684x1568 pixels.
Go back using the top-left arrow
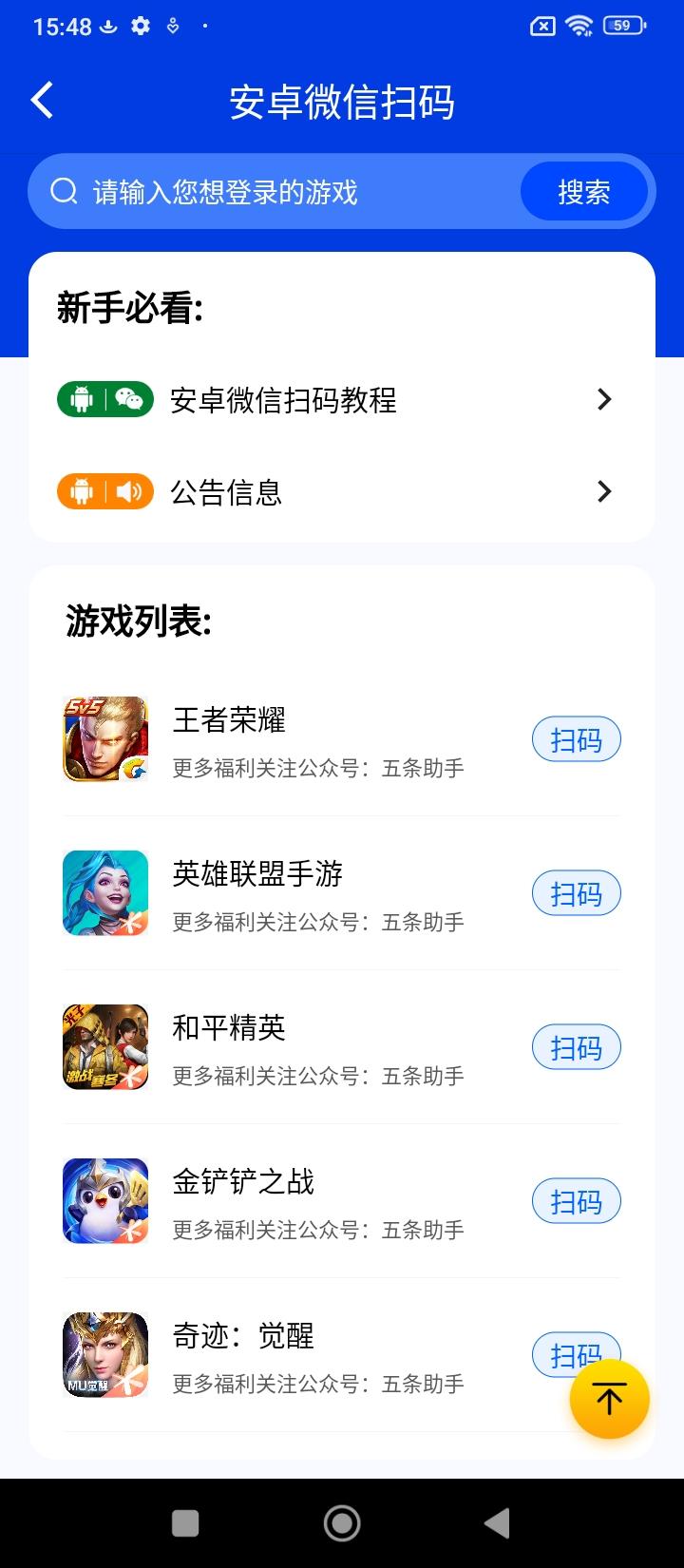(x=41, y=99)
